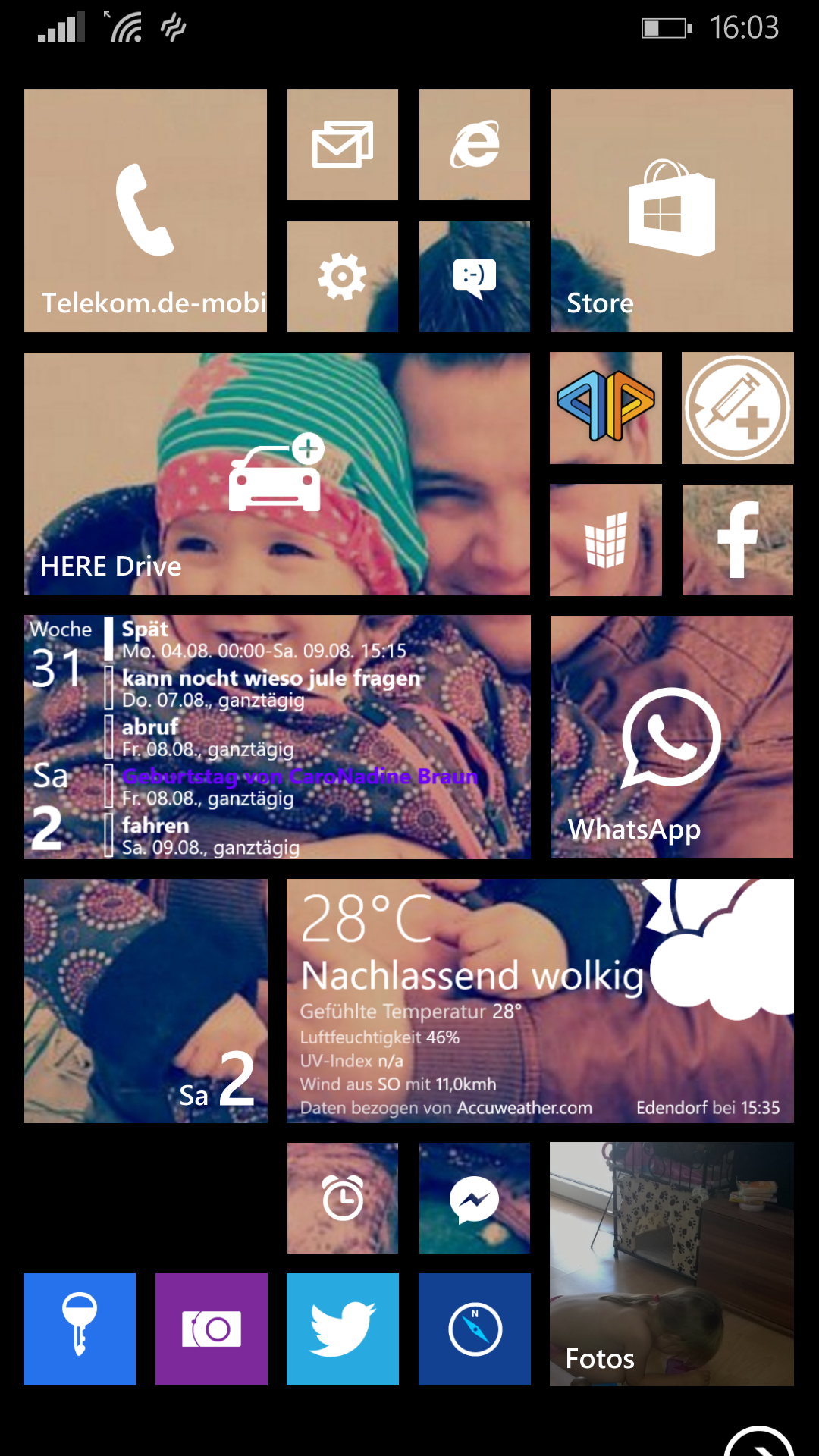
Task: Open phone settings gear tile
Action: click(342, 277)
